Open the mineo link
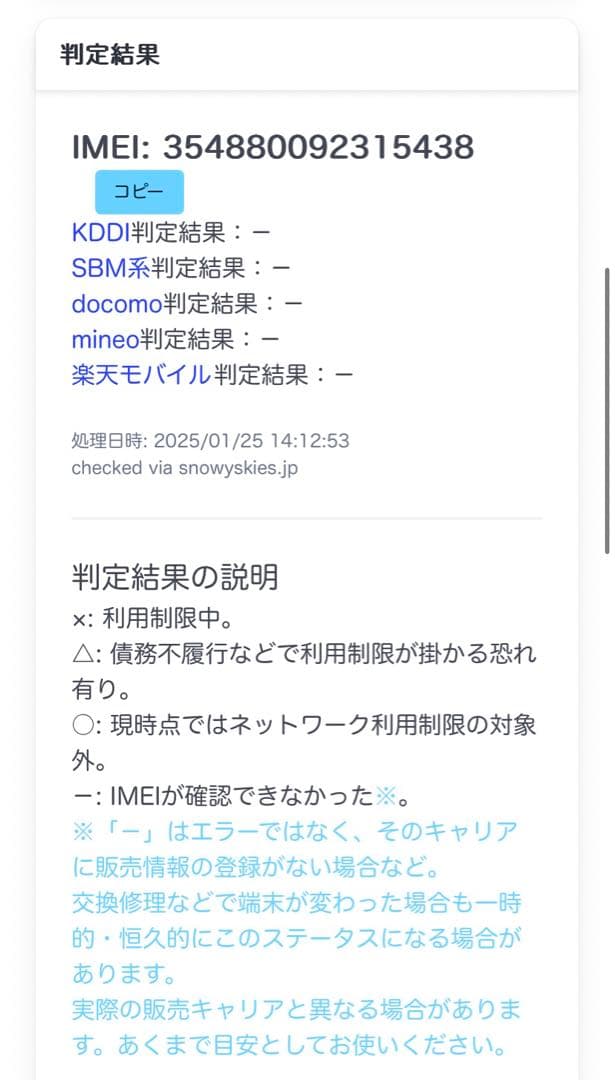The height and width of the screenshot is (1080, 615). pos(105,340)
